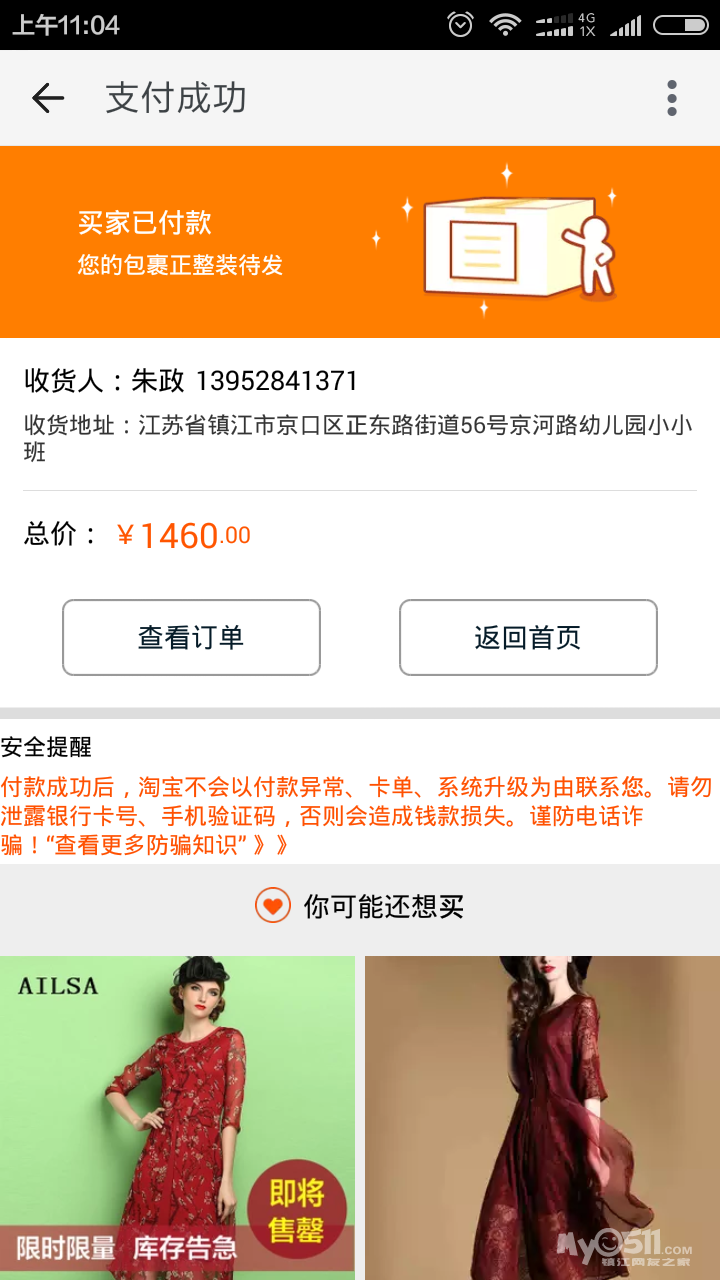
Task: Tap the 查看订单 button
Action: tap(191, 638)
